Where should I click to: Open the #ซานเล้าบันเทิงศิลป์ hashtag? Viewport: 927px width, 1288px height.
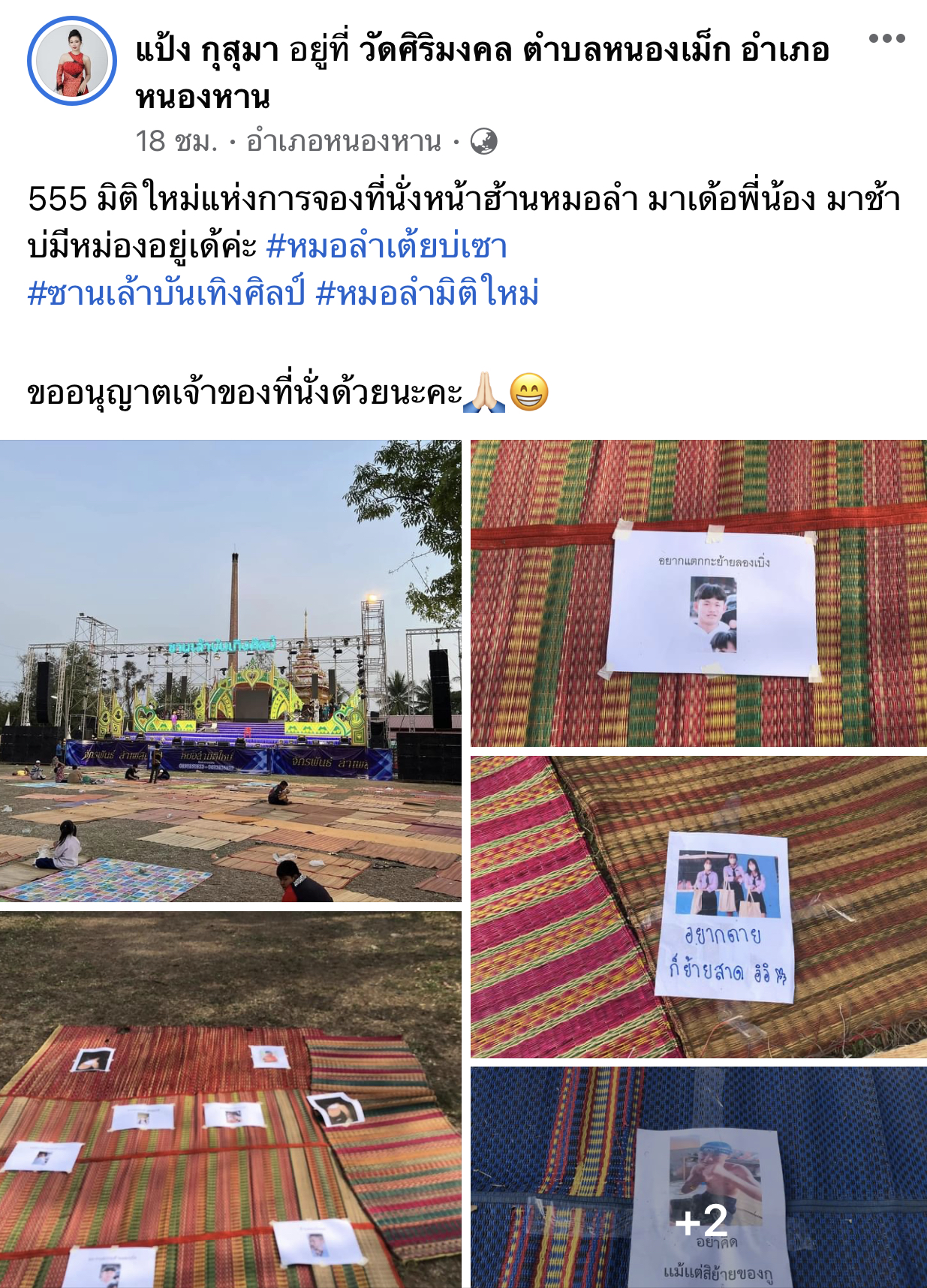166,293
